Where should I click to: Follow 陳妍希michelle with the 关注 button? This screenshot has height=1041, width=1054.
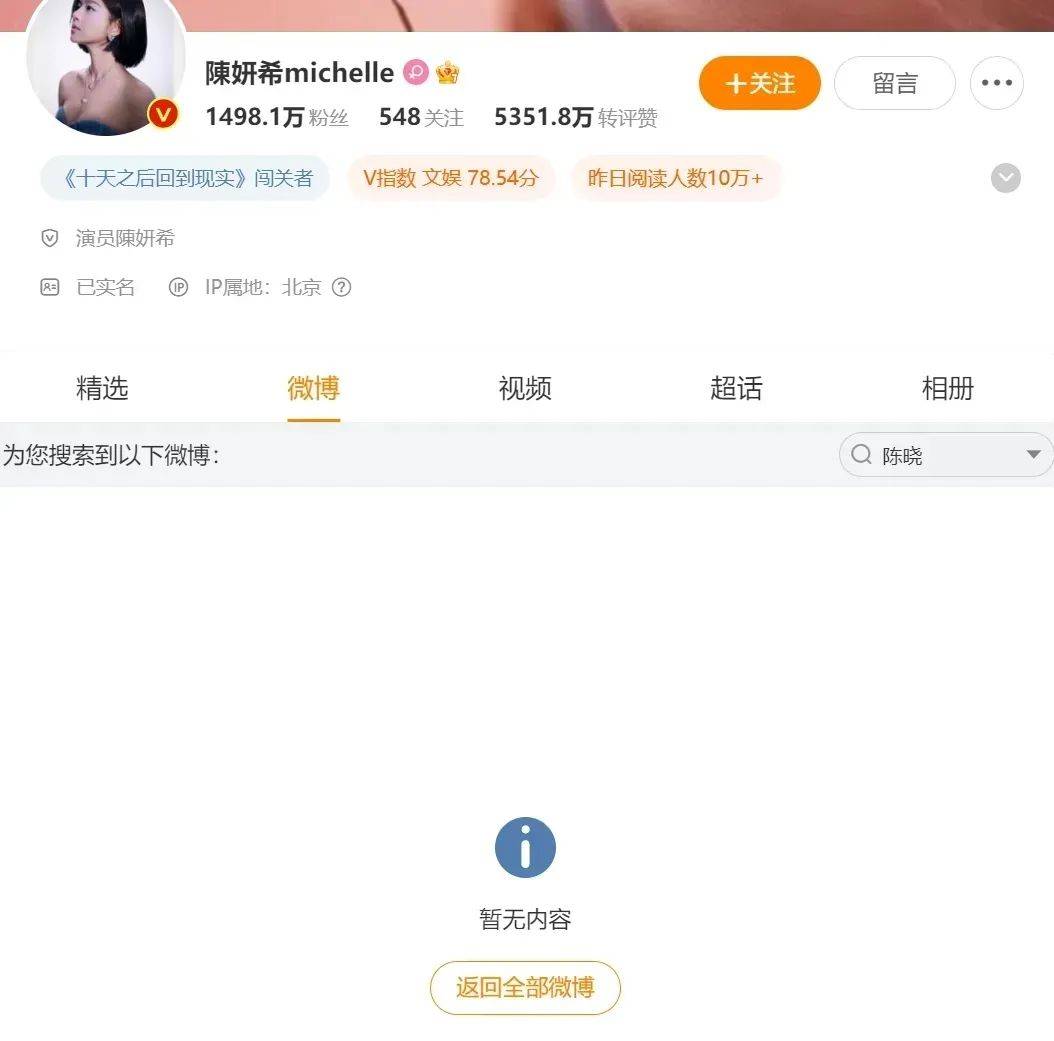pos(759,83)
